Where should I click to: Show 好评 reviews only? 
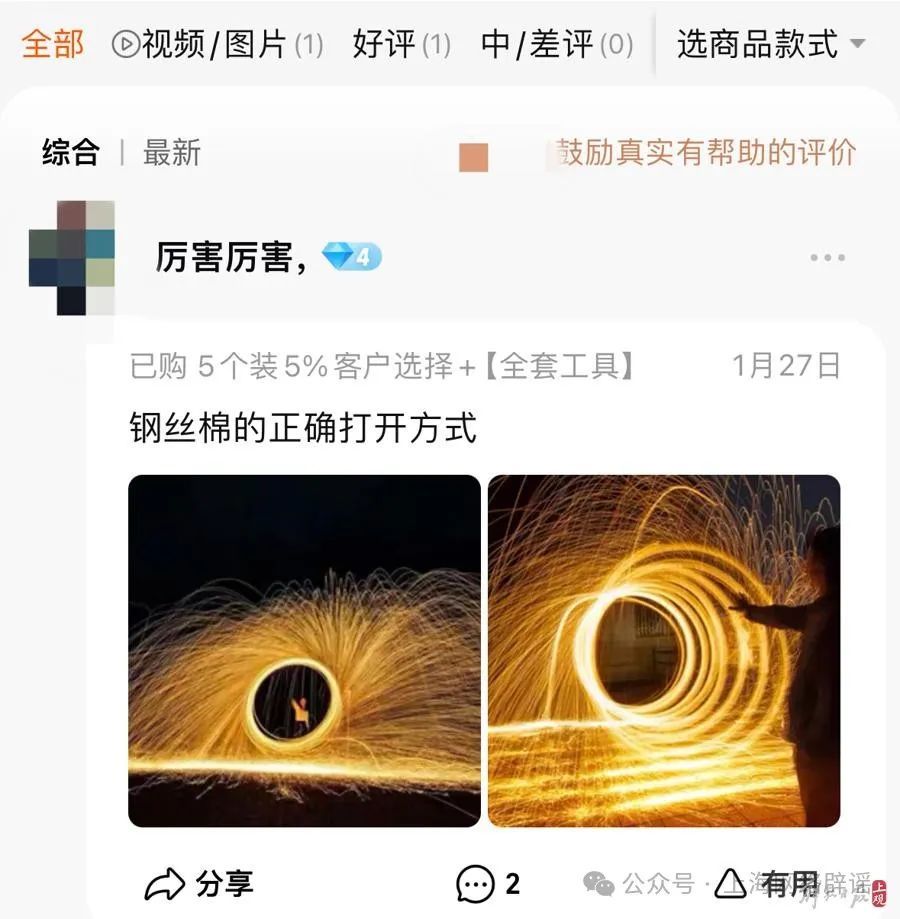[x=401, y=45]
